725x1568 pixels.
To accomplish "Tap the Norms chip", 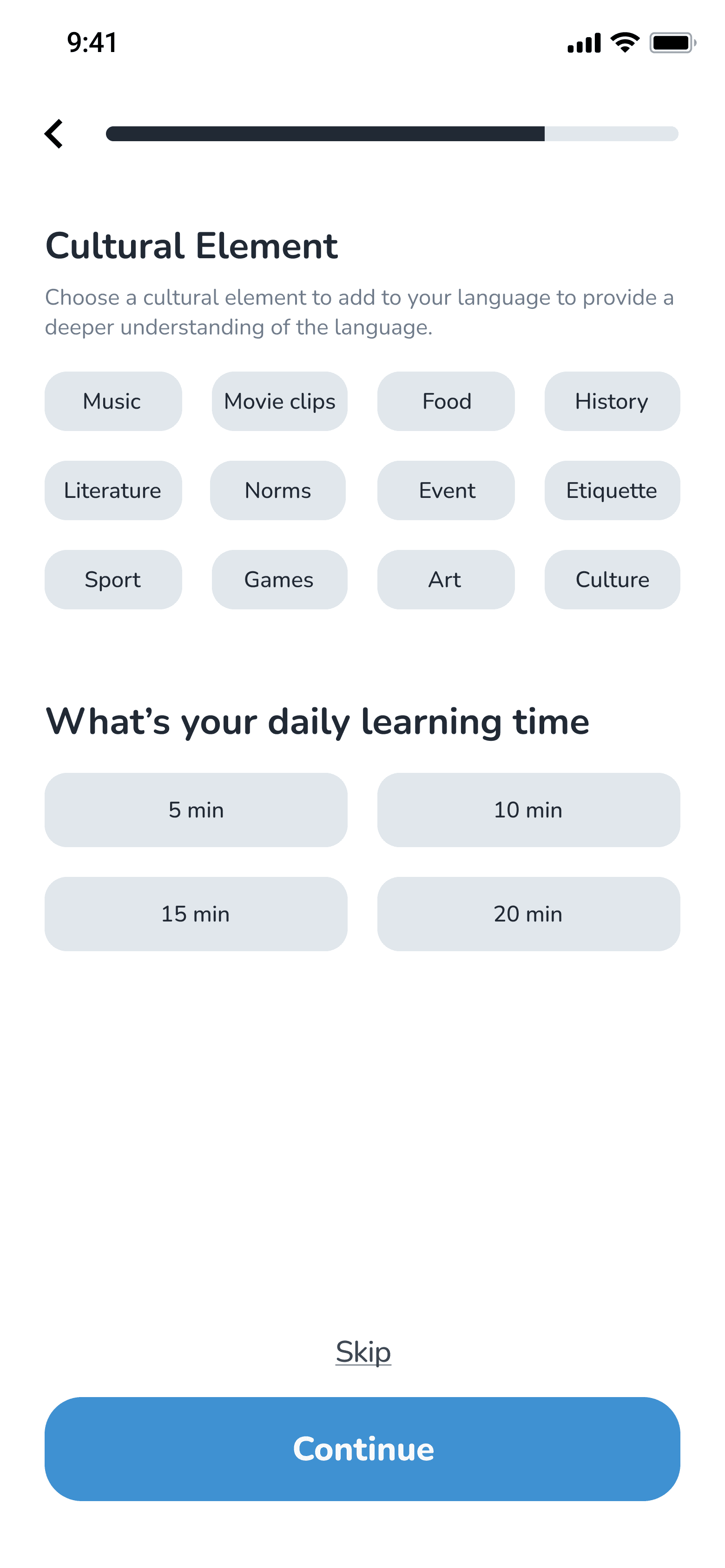I will 278,490.
